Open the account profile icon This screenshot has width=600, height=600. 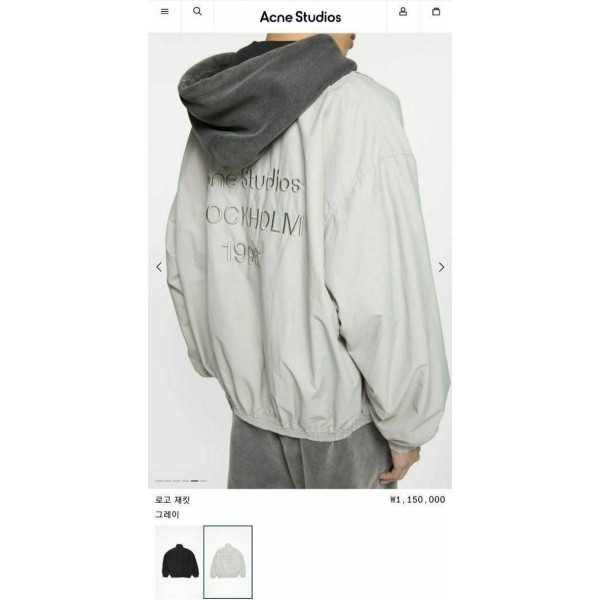[403, 12]
